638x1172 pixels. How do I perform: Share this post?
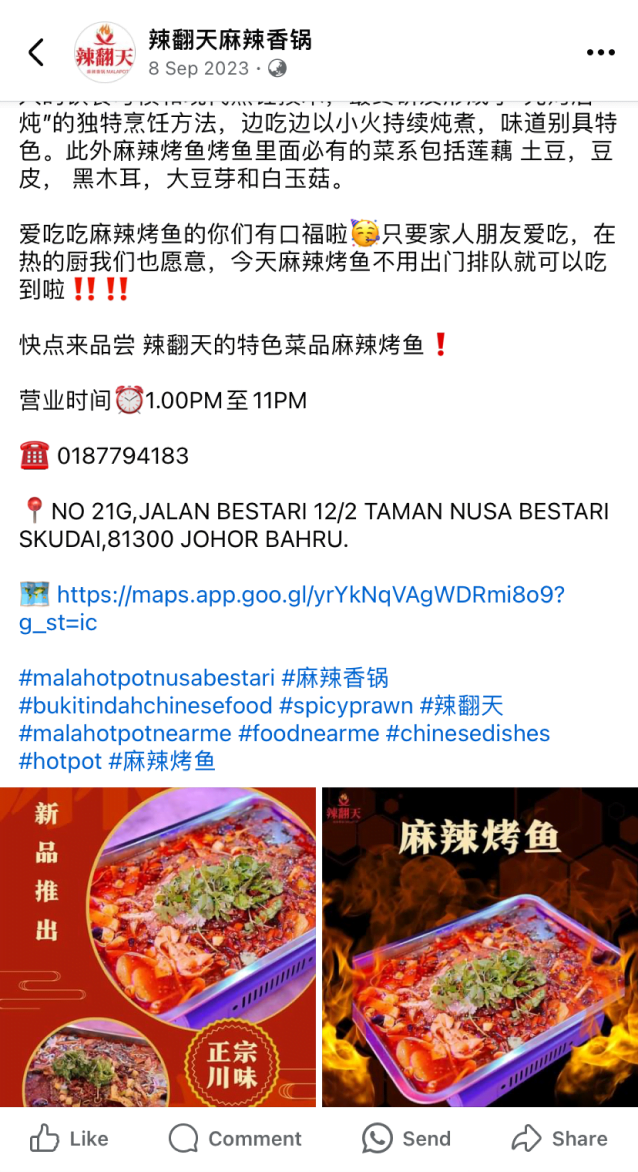click(x=559, y=1138)
